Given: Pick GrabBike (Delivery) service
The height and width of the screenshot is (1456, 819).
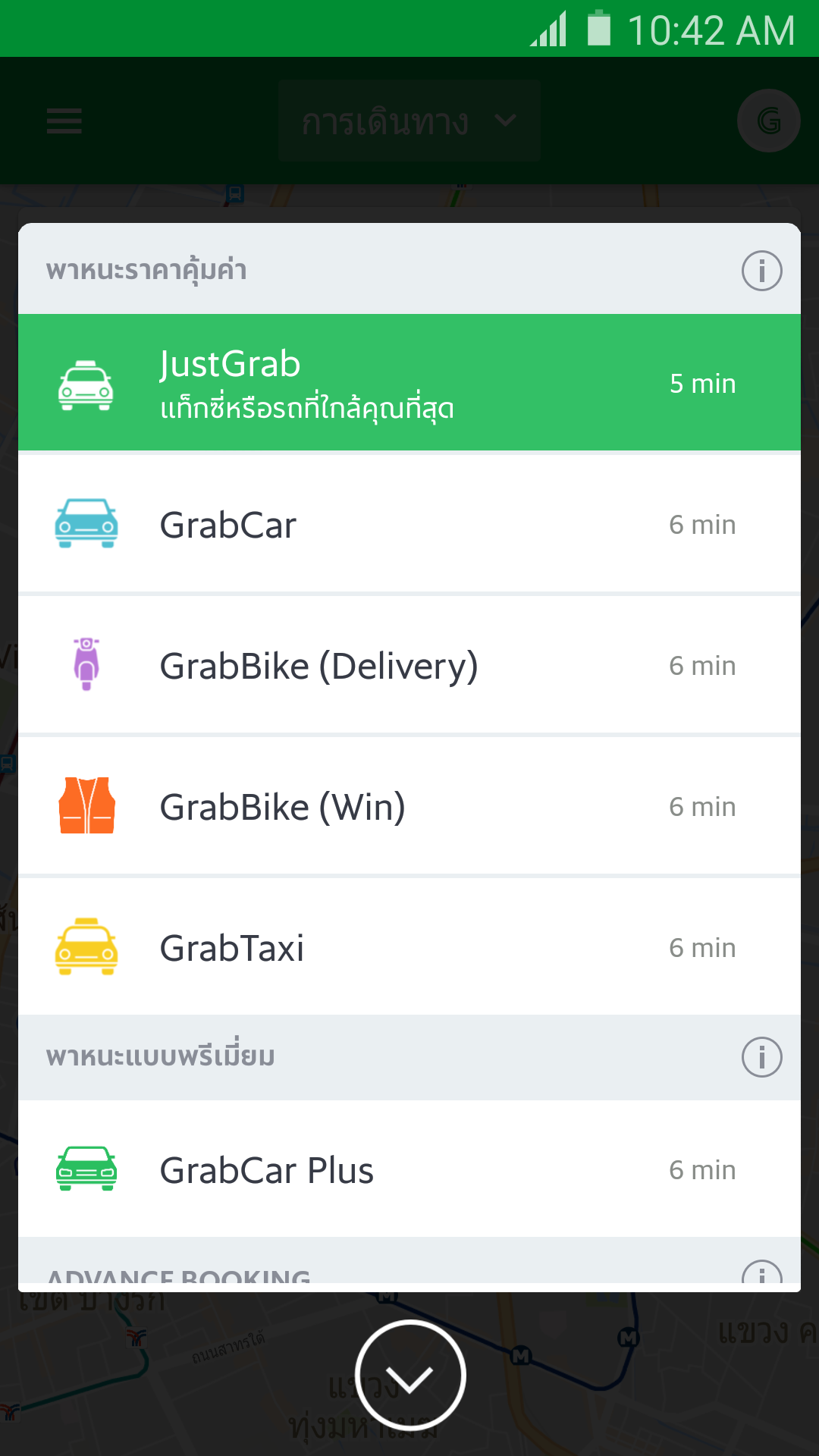Looking at the screenshot, I should point(409,666).
